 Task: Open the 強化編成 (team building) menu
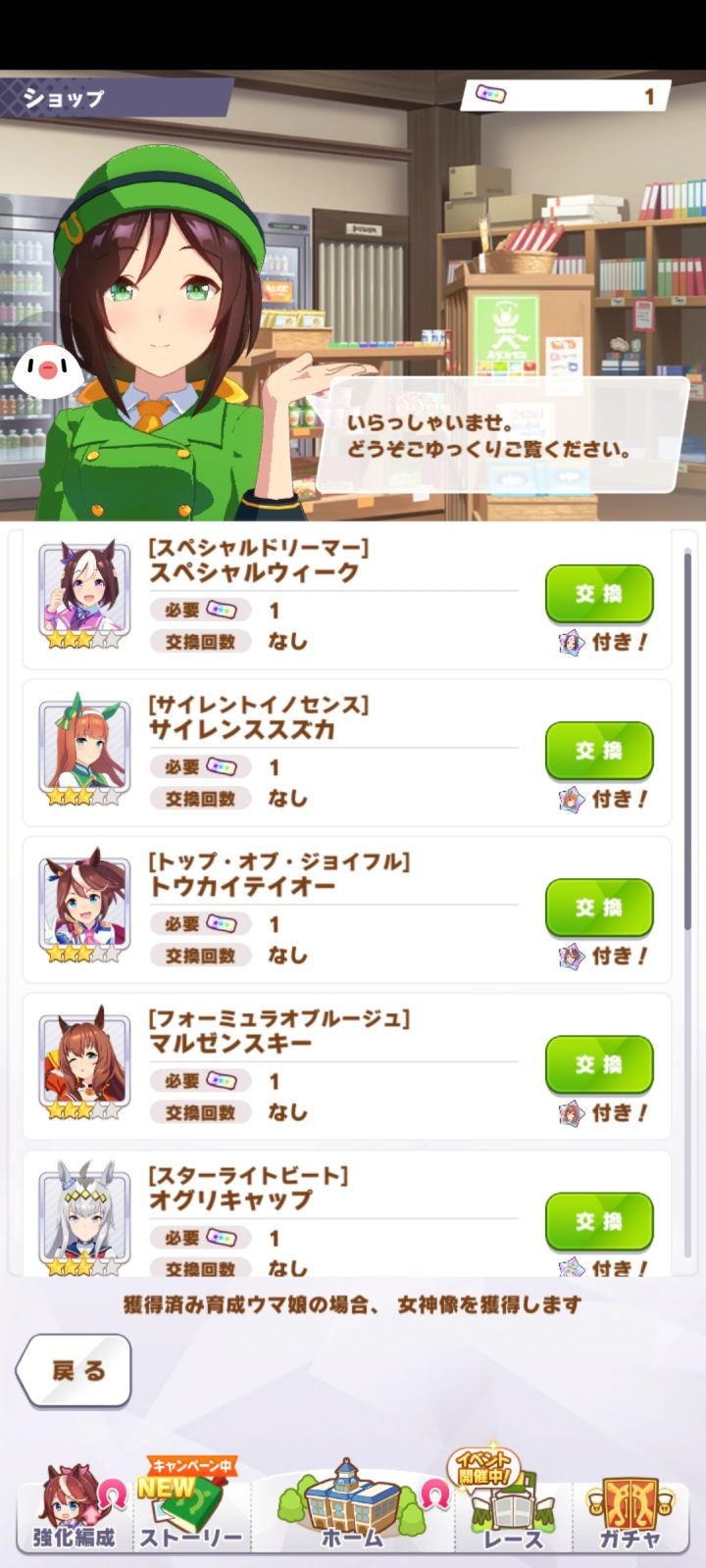[x=71, y=1519]
